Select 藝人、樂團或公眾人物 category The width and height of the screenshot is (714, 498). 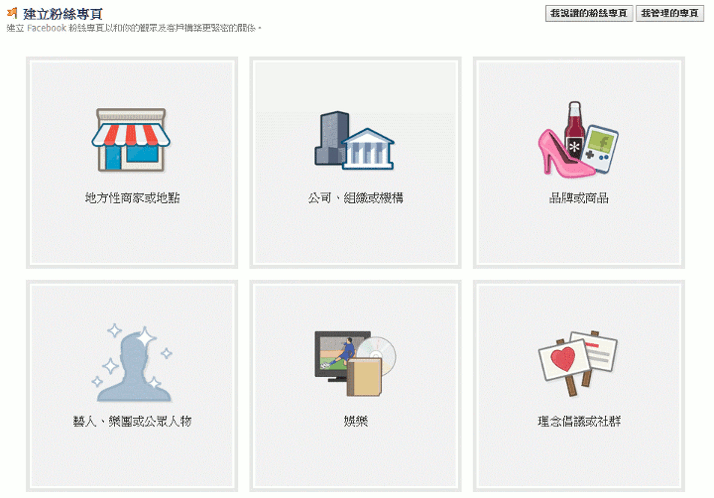click(132, 386)
